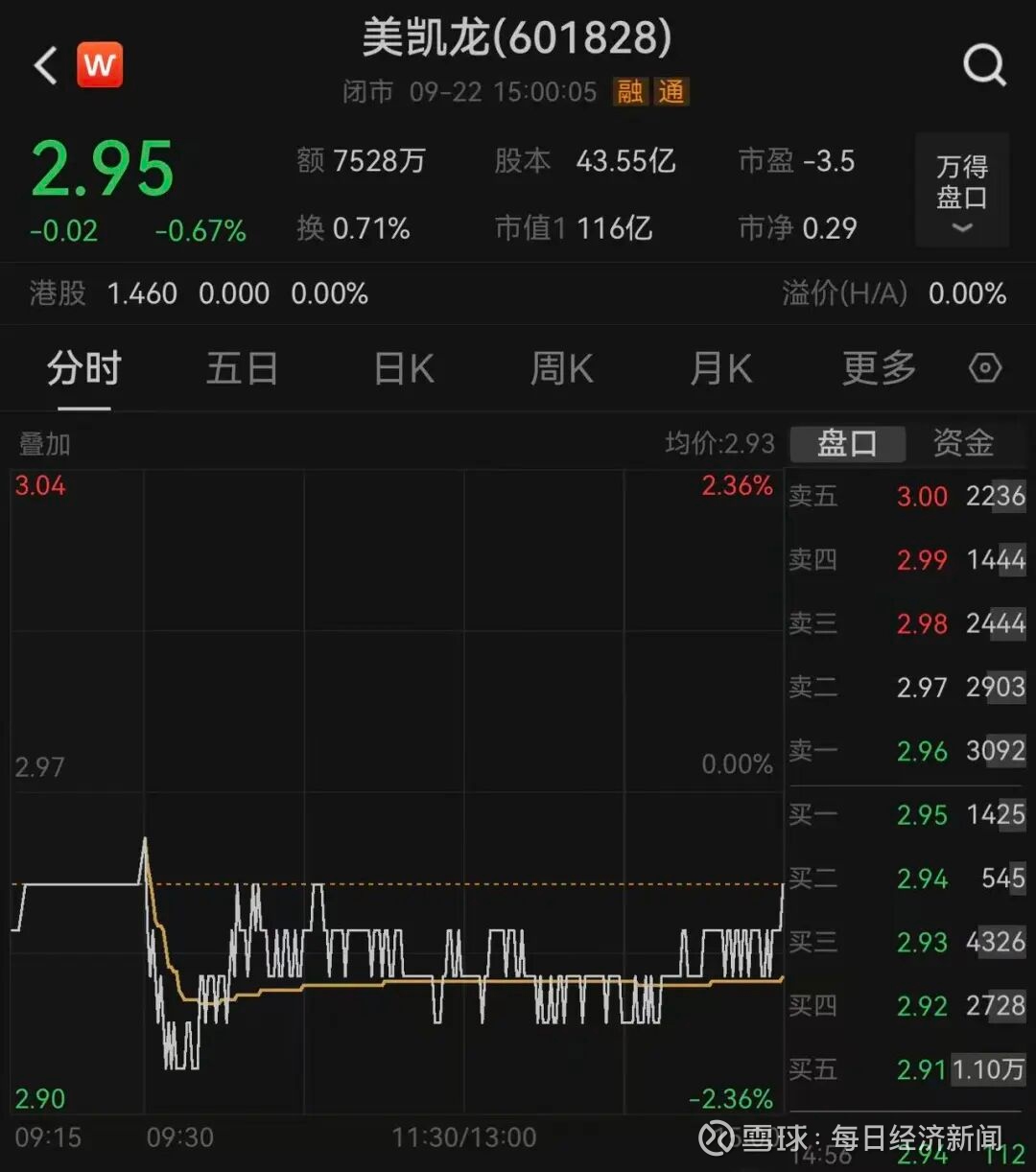This screenshot has width=1036, height=1172.
Task: Select the 周K chart tab
Action: point(562,369)
